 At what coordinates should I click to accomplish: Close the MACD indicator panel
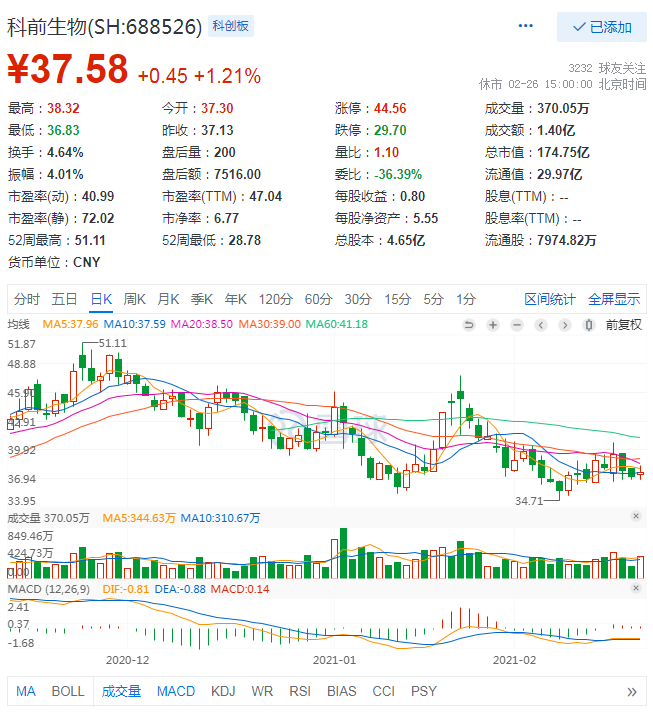(x=636, y=588)
